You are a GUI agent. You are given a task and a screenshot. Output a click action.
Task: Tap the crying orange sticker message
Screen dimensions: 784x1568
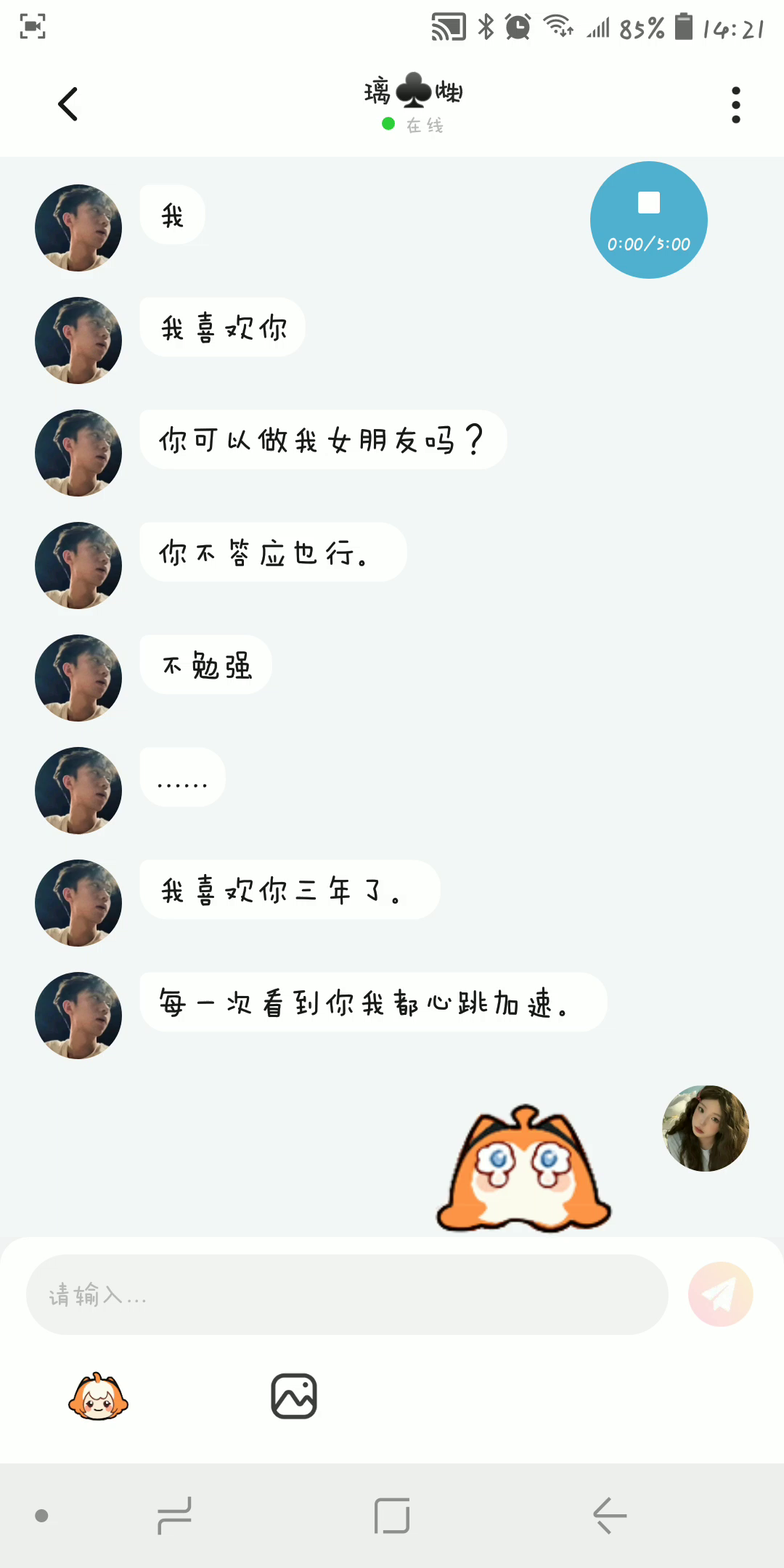pyautogui.click(x=523, y=1169)
